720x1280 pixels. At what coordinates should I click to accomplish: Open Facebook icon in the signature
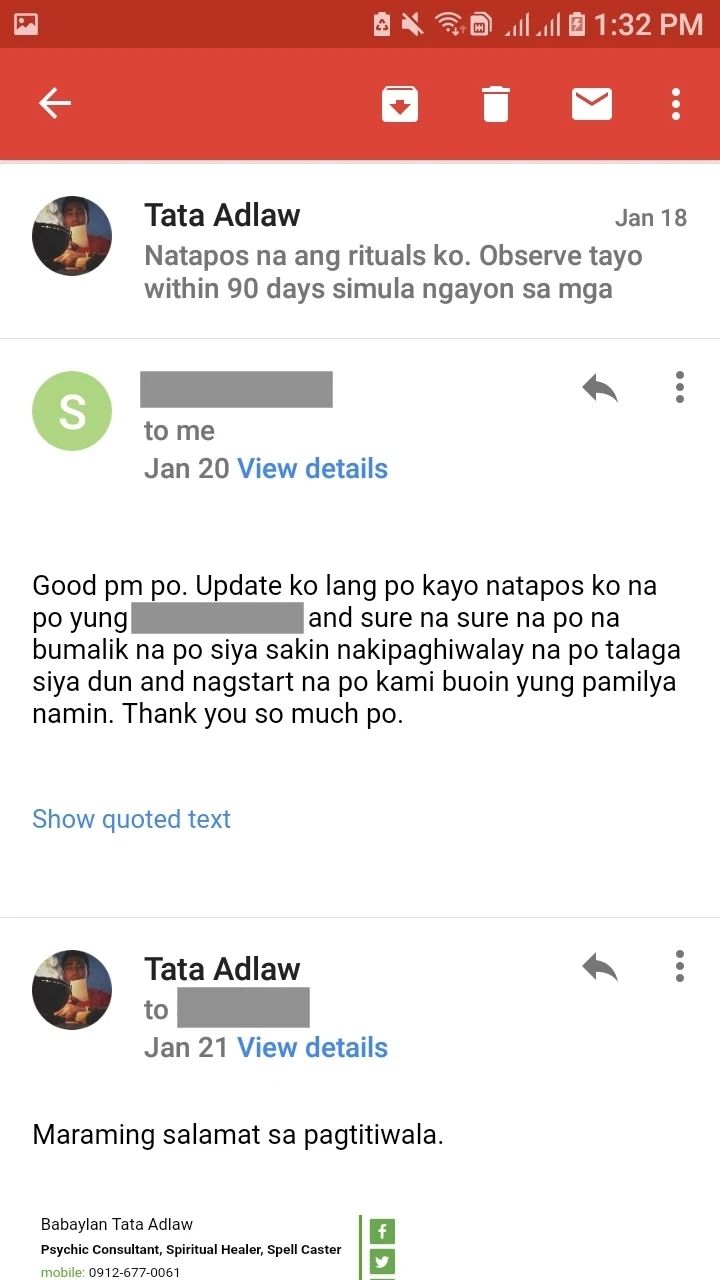[382, 1231]
